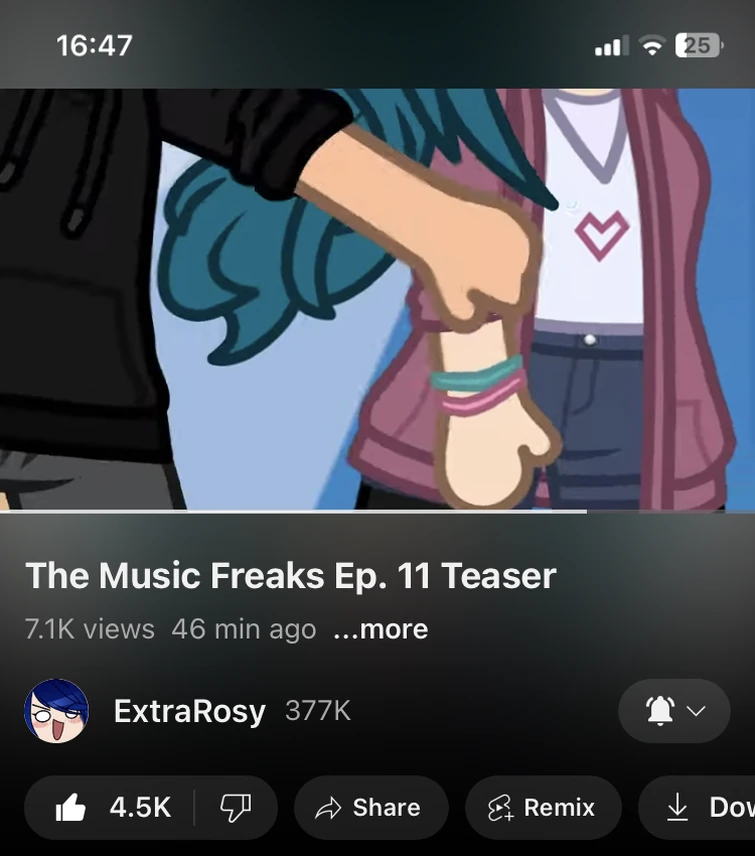Image resolution: width=755 pixels, height=856 pixels.
Task: Expand the description with ...more
Action: coord(380,629)
